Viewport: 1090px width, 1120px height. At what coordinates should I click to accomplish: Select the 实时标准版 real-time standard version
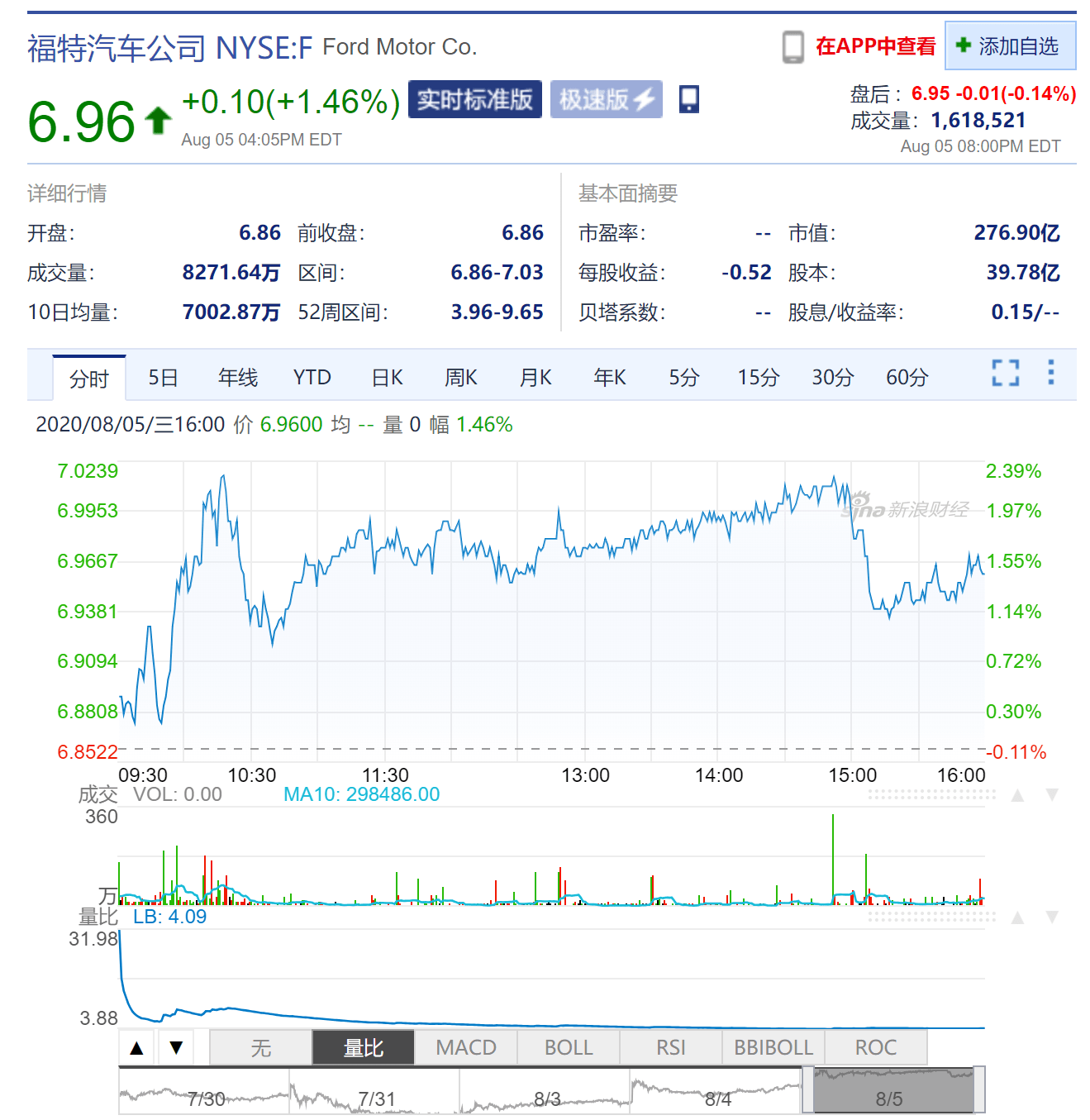(x=474, y=100)
